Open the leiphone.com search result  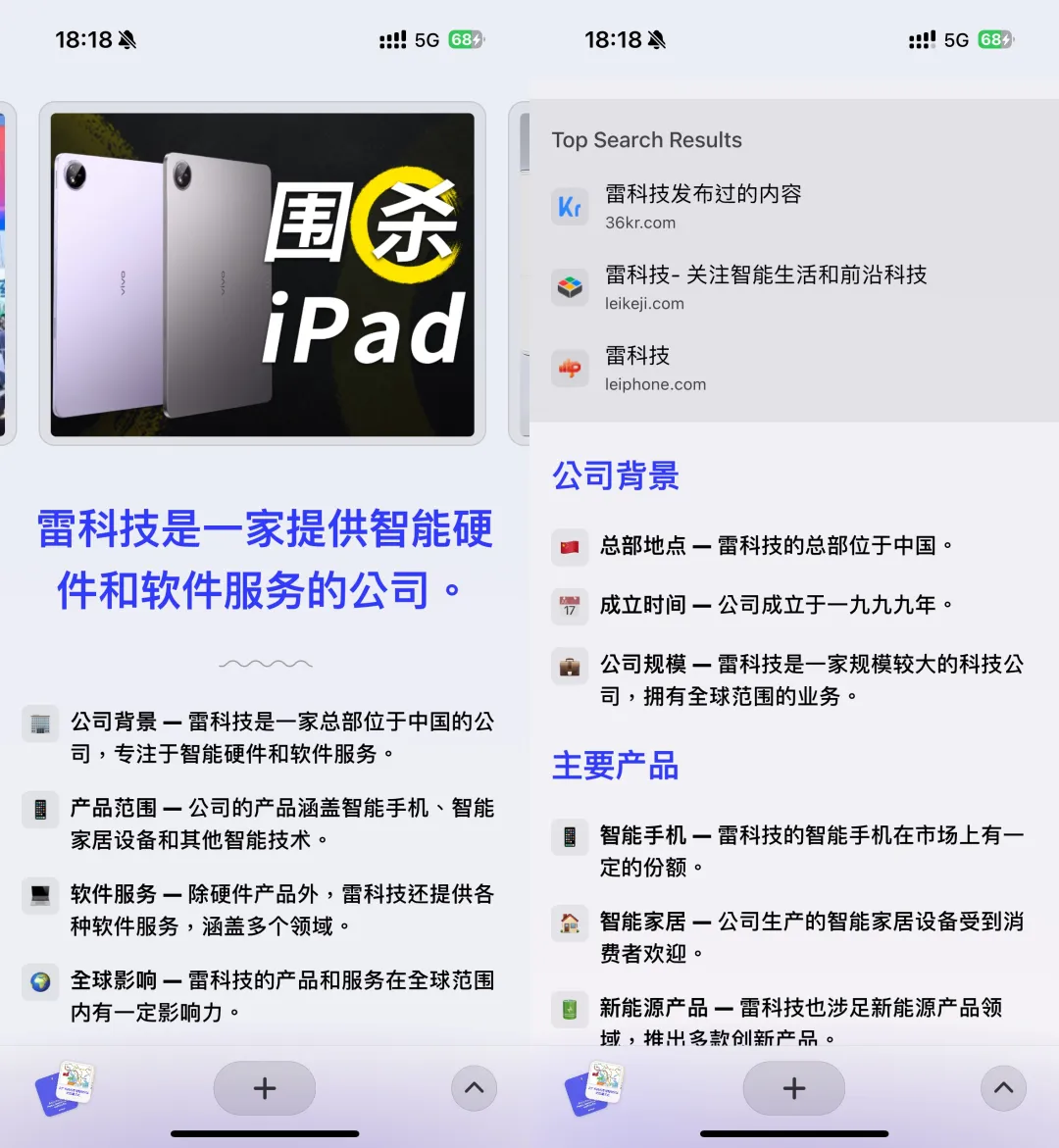tap(655, 369)
